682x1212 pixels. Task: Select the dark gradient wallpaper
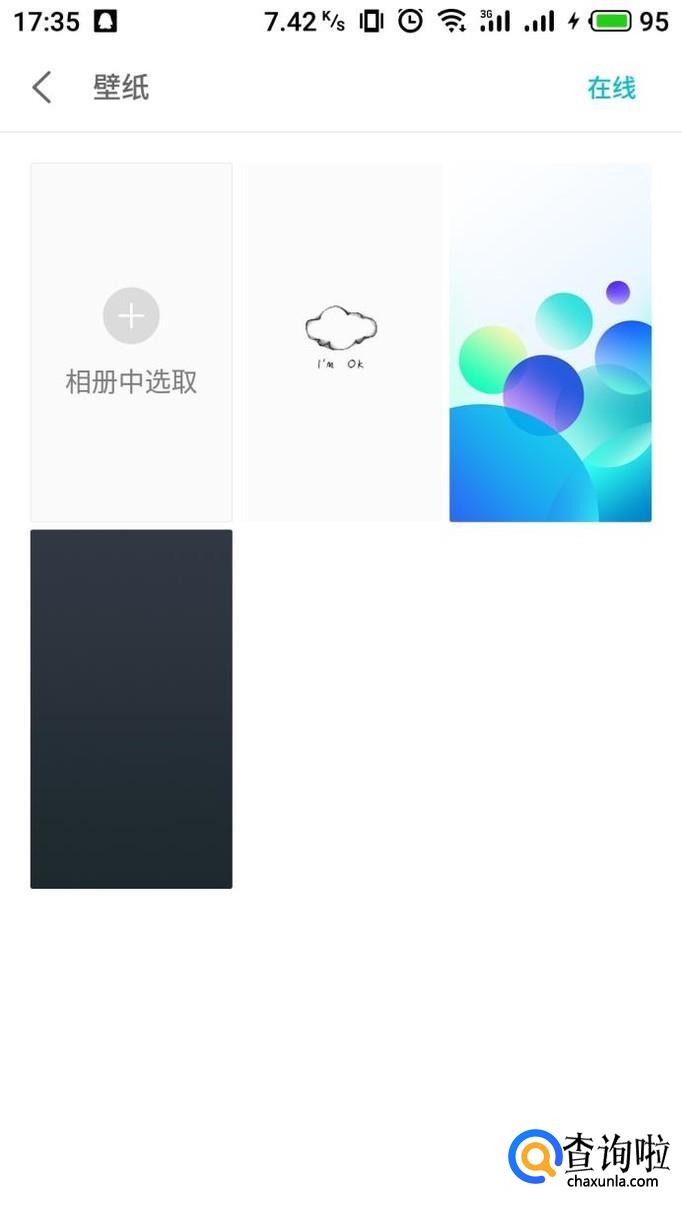tap(131, 708)
